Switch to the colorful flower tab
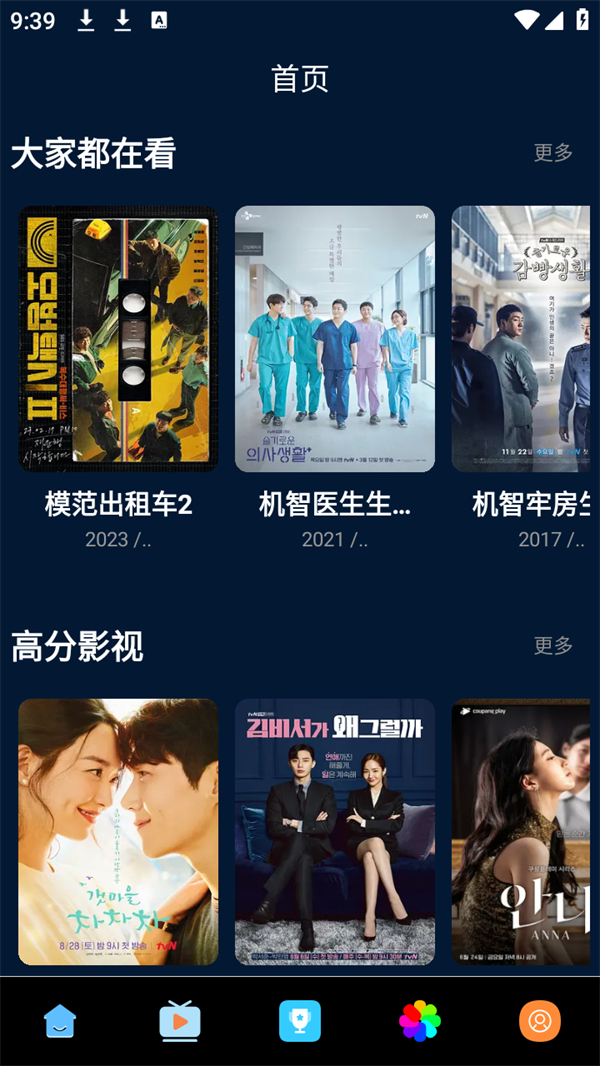 [x=420, y=1021]
